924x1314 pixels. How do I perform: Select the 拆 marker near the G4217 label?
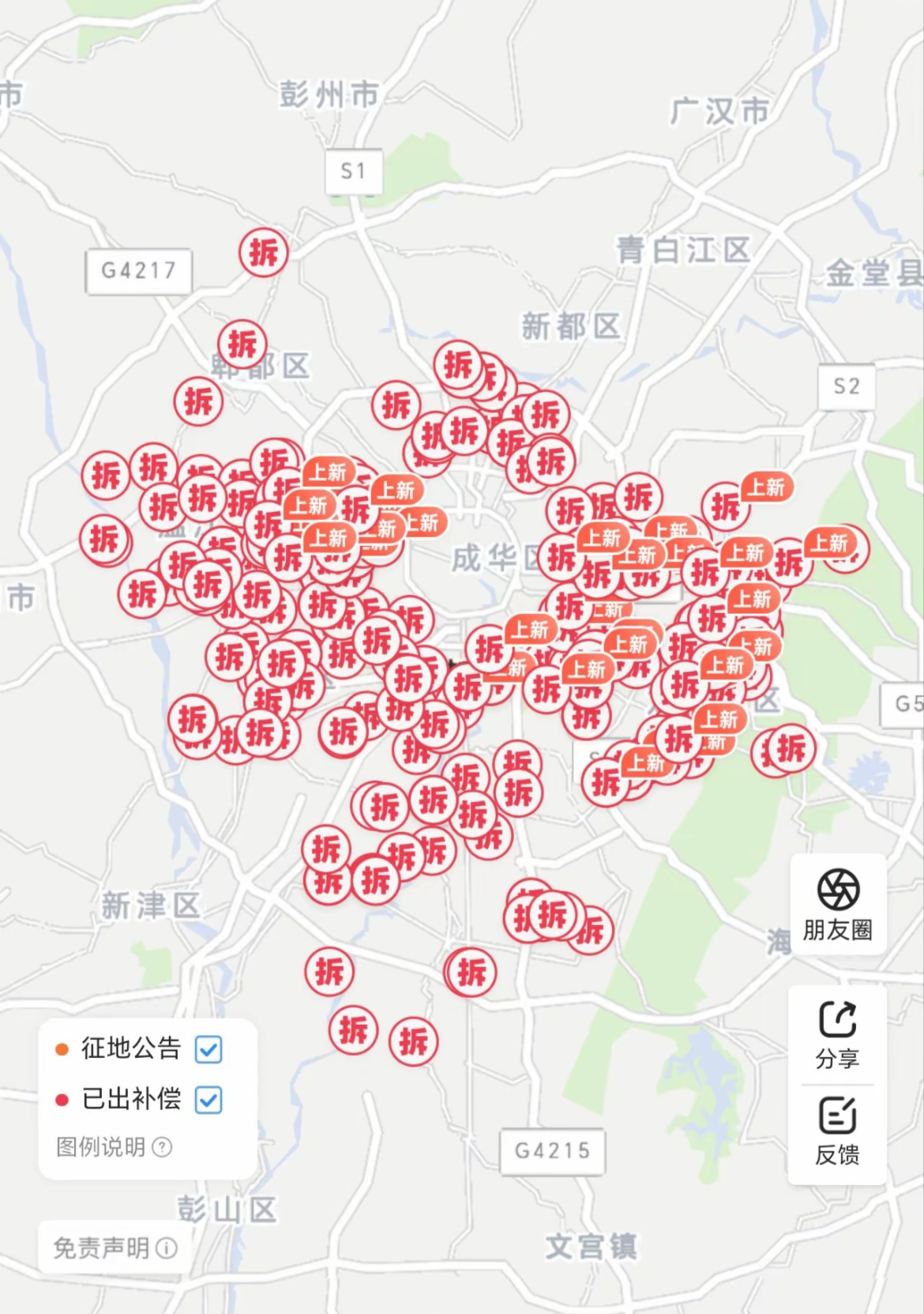(x=263, y=253)
